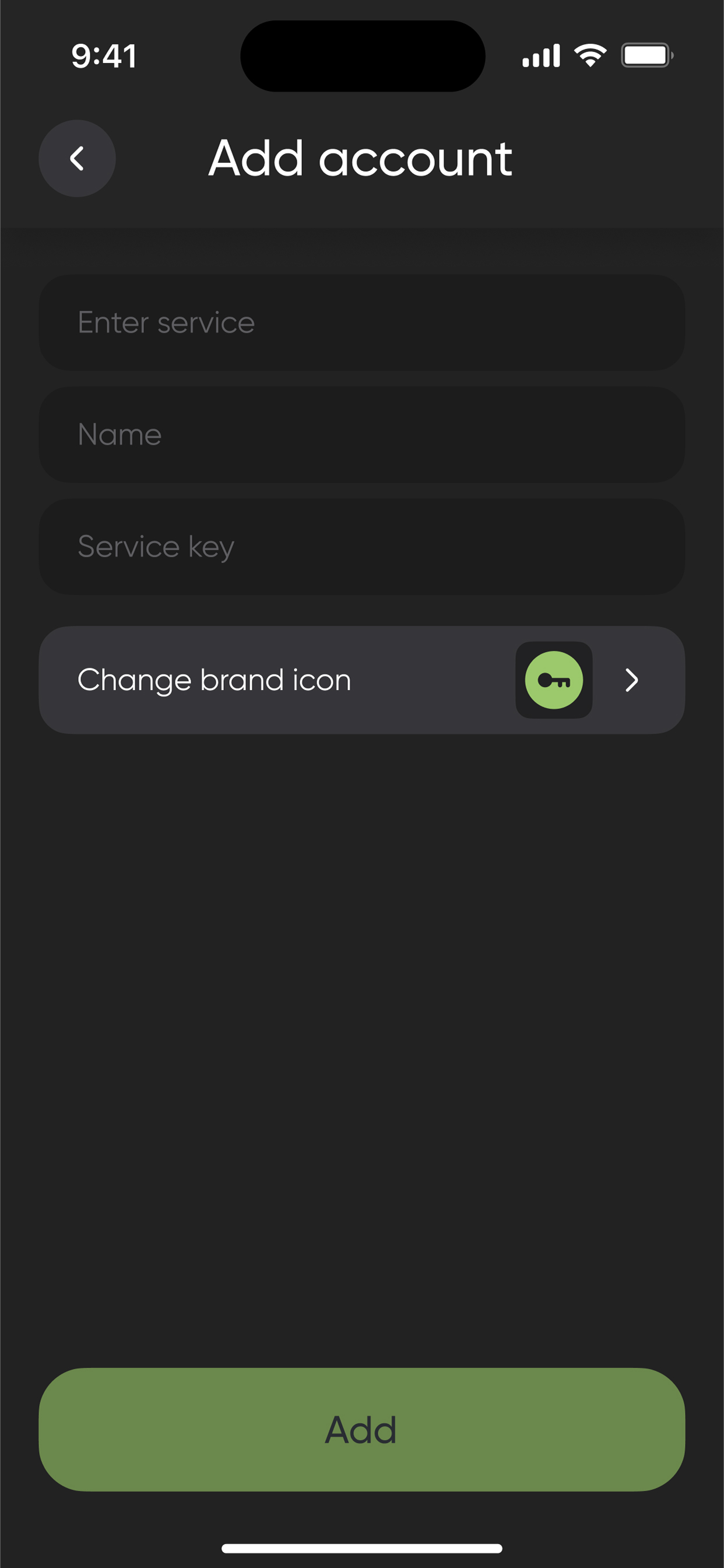This screenshot has width=724, height=1568.
Task: Tap the clock showing 9:41
Action: click(103, 56)
